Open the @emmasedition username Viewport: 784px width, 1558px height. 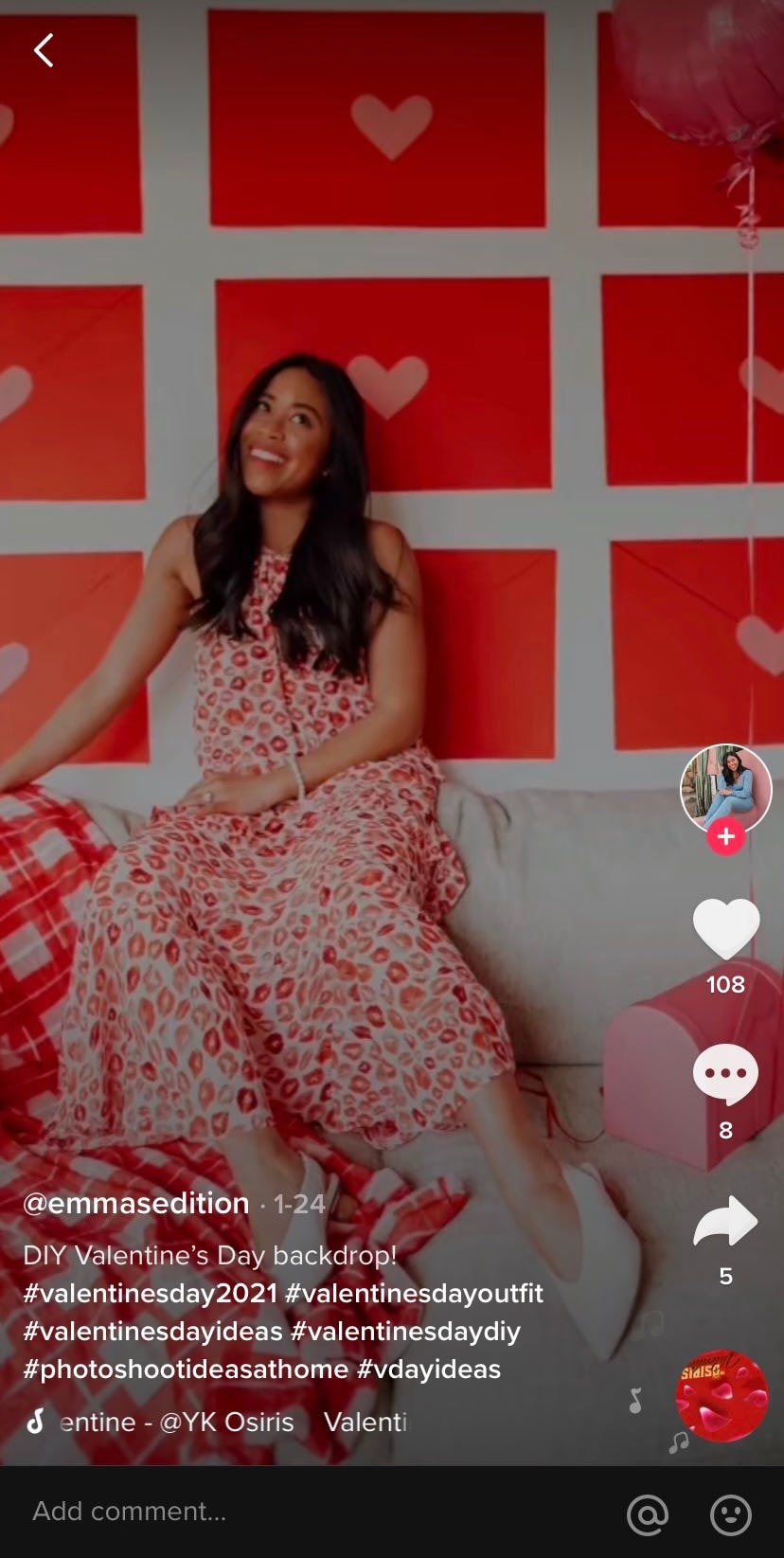click(x=136, y=1204)
